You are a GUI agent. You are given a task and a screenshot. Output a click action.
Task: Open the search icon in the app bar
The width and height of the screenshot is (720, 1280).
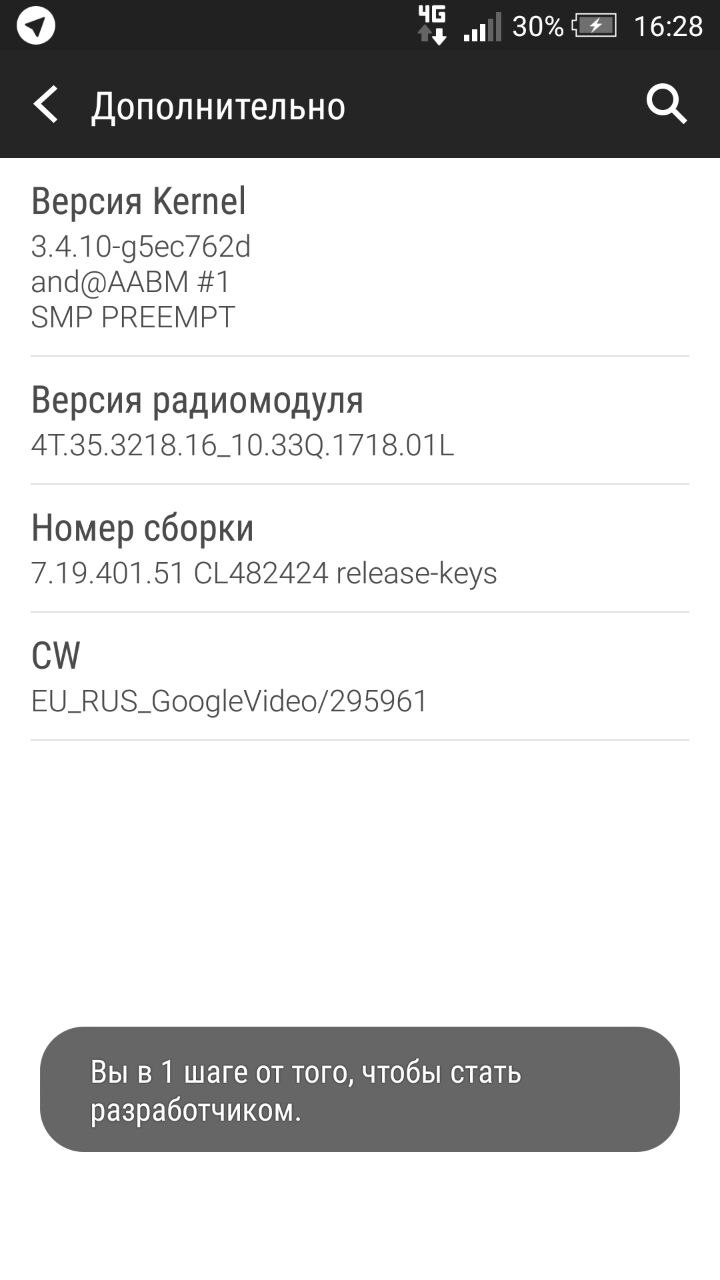tap(666, 104)
